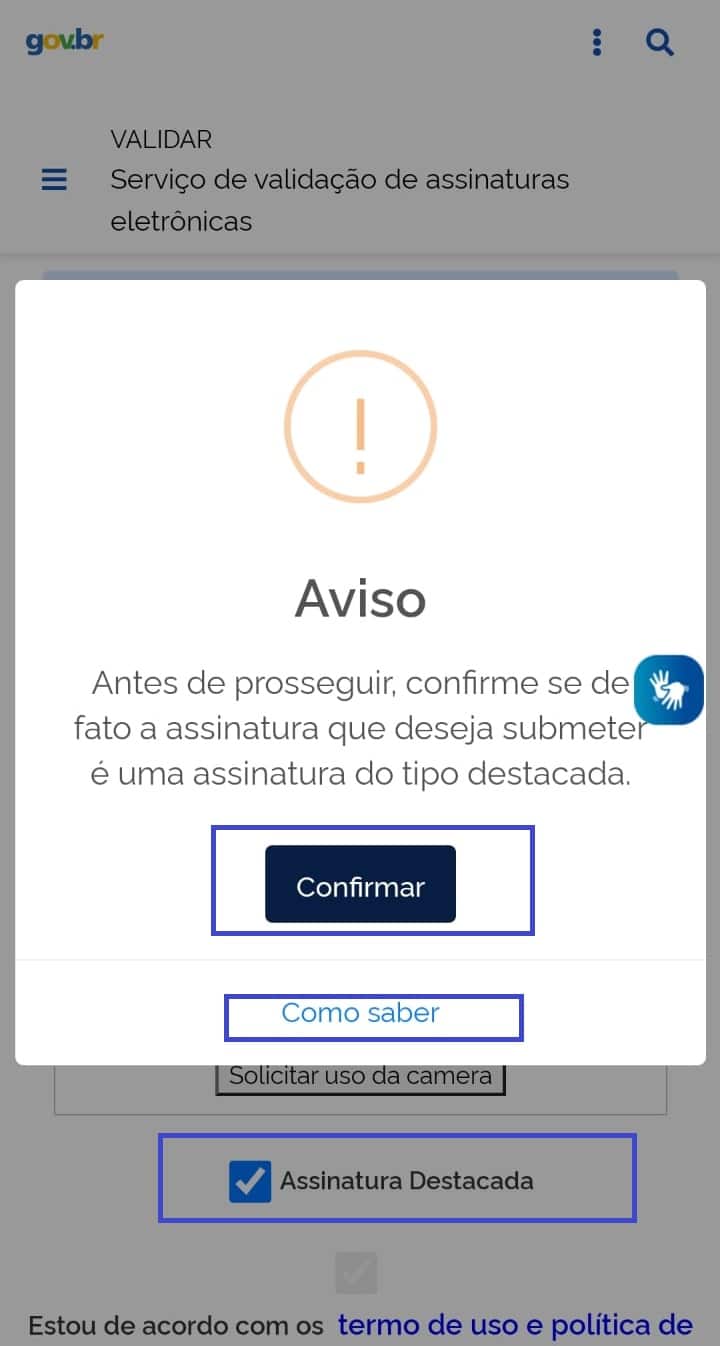Viewport: 720px width, 1346px height.
Task: Open the Como saber link
Action: (360, 1013)
